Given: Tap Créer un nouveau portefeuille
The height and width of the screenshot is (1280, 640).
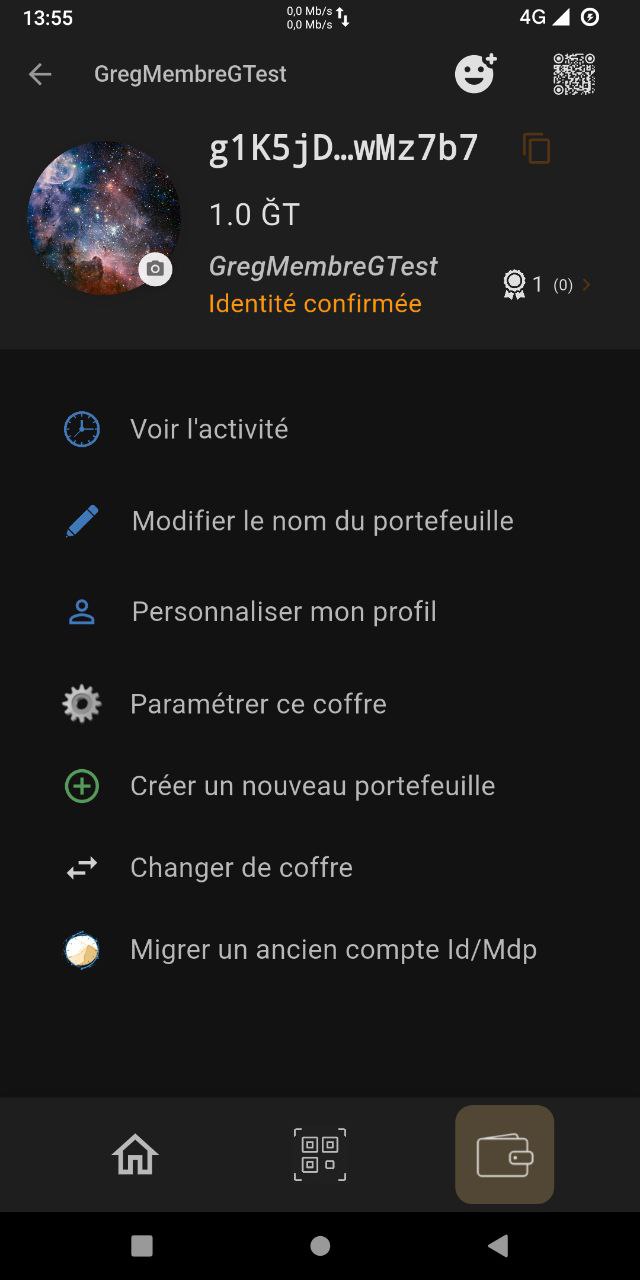Looking at the screenshot, I should click(312, 786).
